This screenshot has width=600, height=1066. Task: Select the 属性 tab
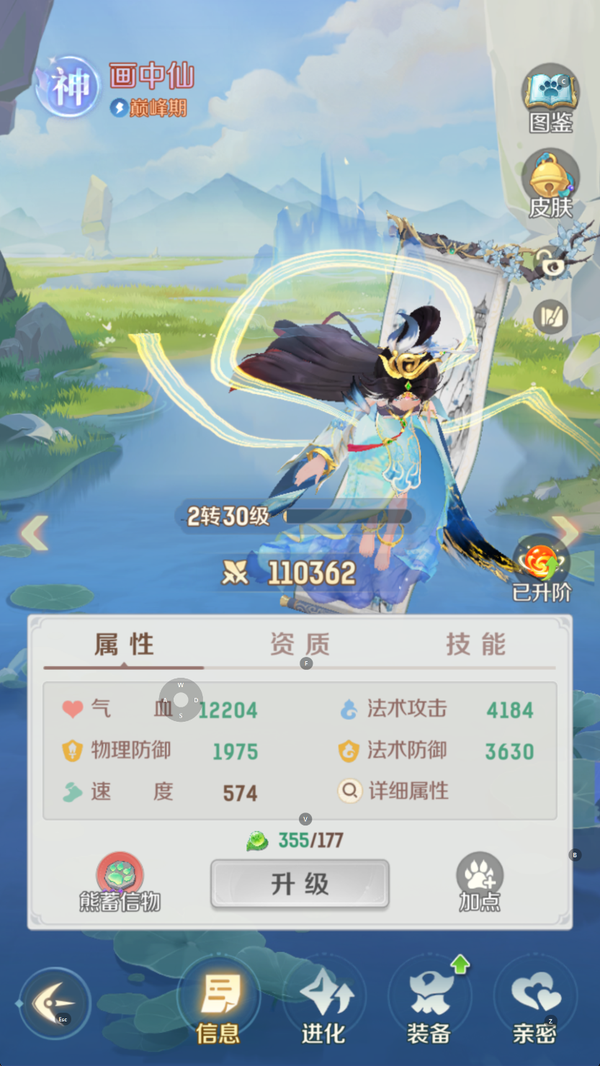click(x=124, y=644)
